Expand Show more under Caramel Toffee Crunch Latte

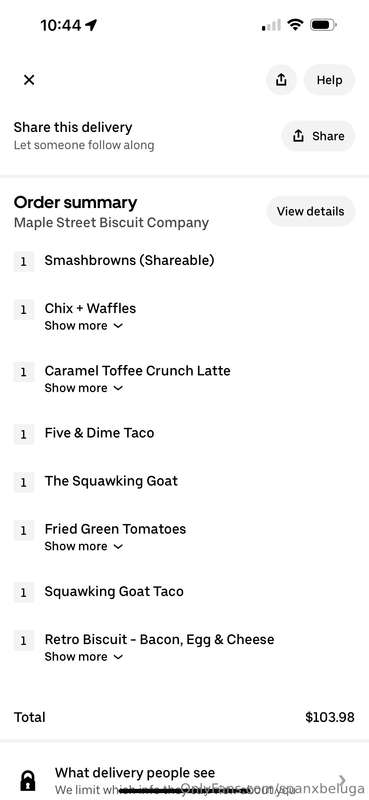84,388
